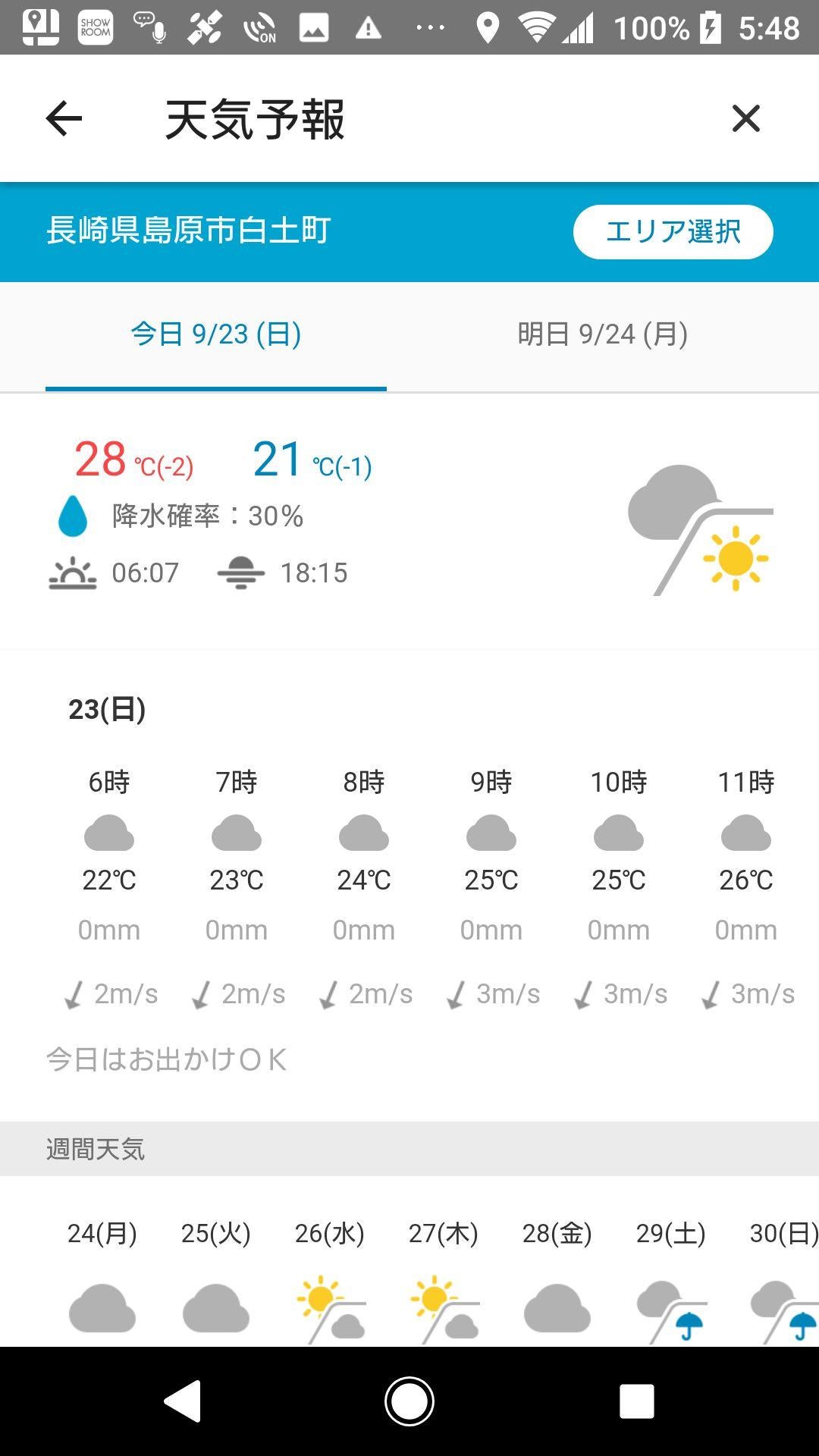Tap the cloud icon above 26℃ at 11時
This screenshot has width=819, height=1456.
click(745, 833)
